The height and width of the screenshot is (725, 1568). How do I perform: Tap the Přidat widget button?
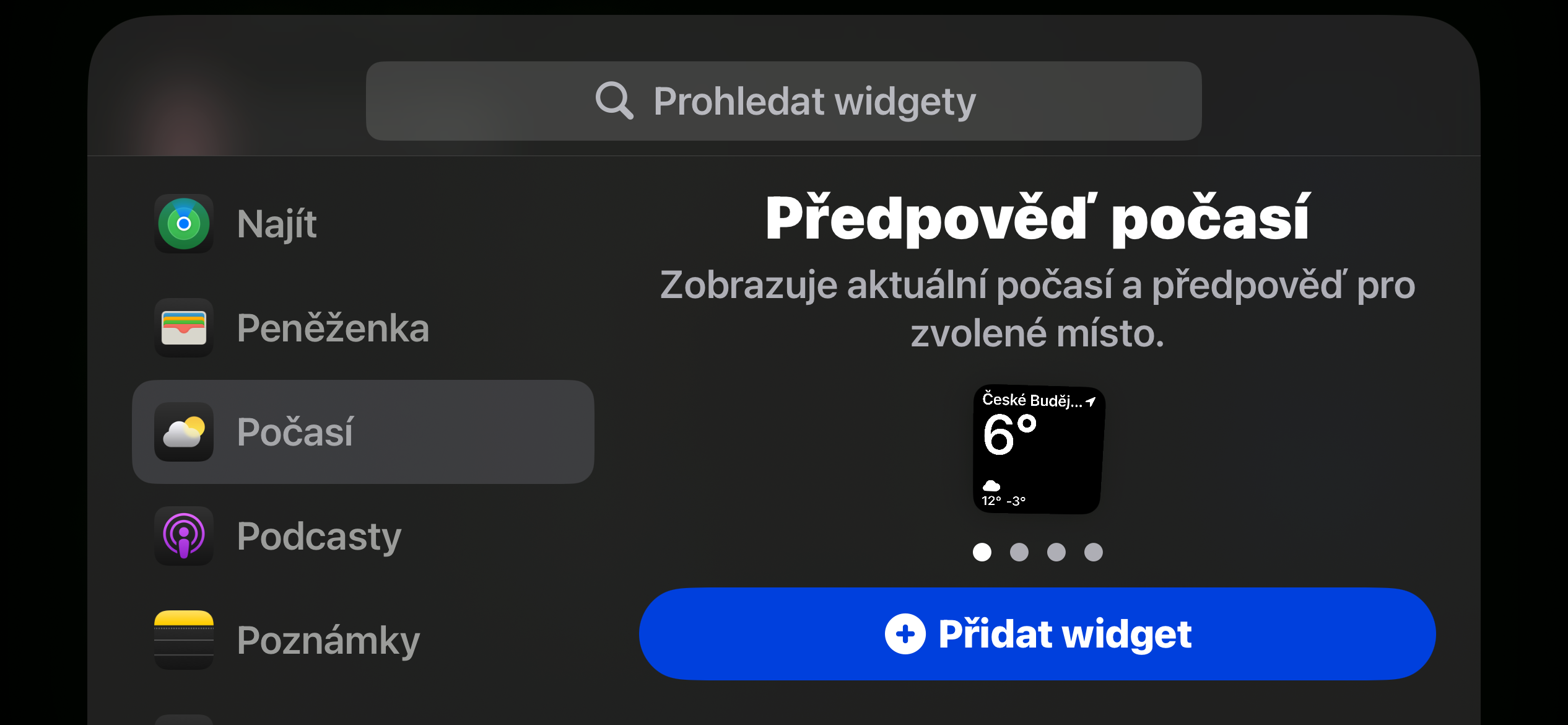point(1037,634)
